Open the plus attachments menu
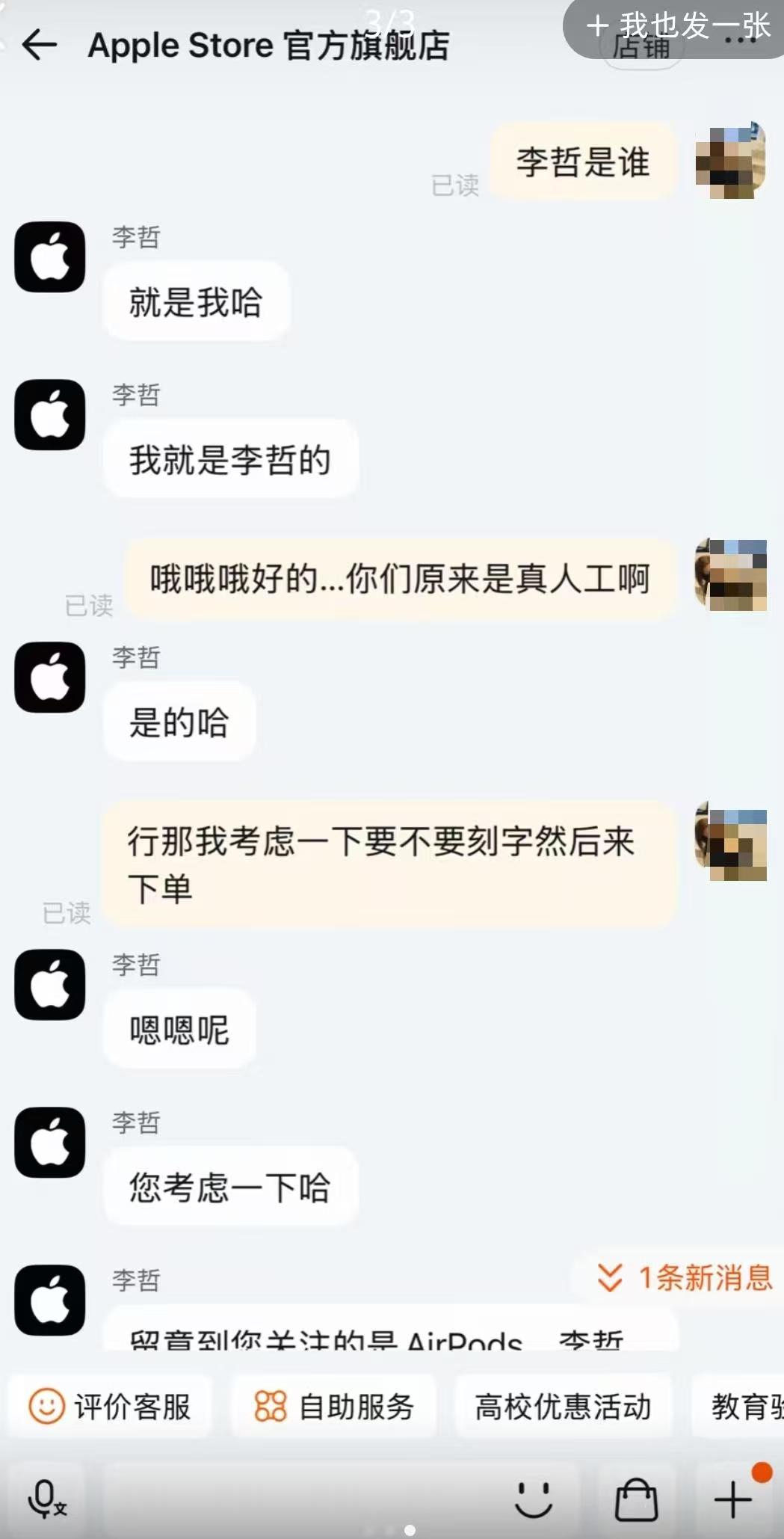Viewport: 784px width, 1539px height. [x=733, y=1499]
